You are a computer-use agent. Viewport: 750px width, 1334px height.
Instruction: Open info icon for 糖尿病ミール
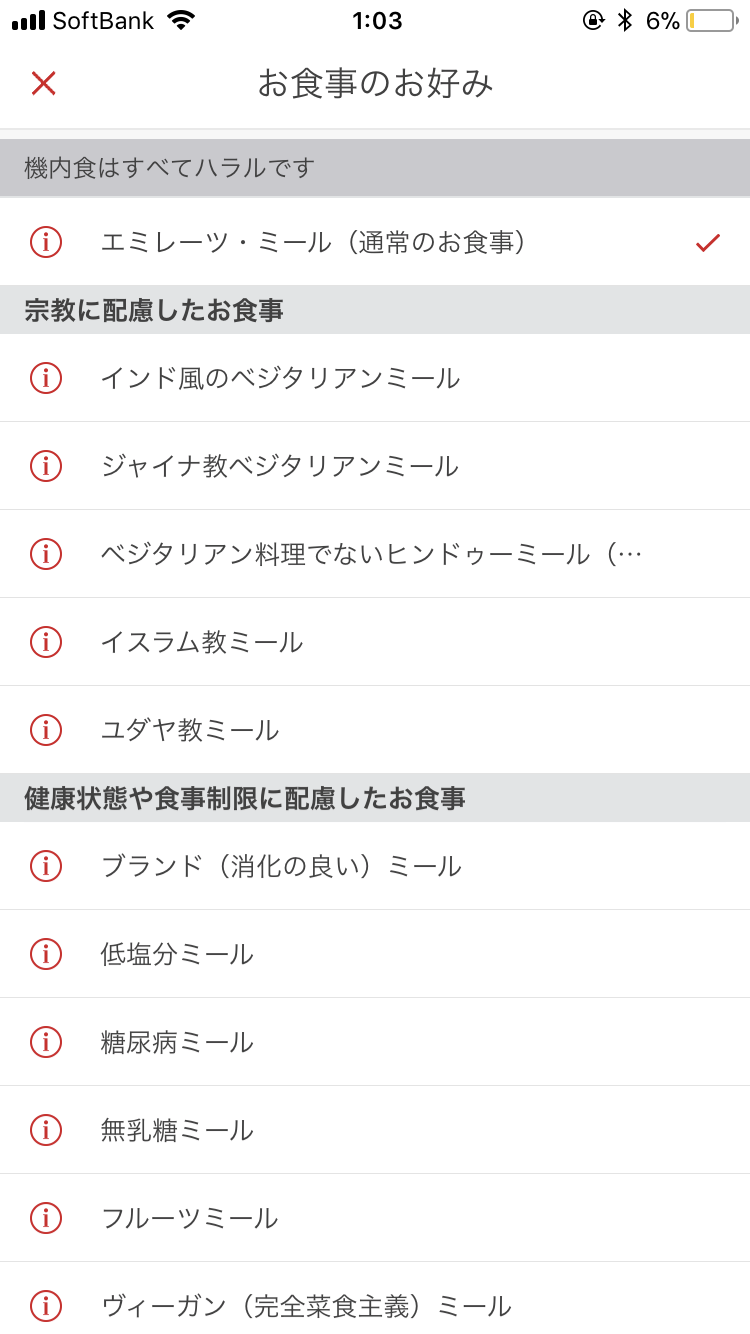(x=46, y=1042)
